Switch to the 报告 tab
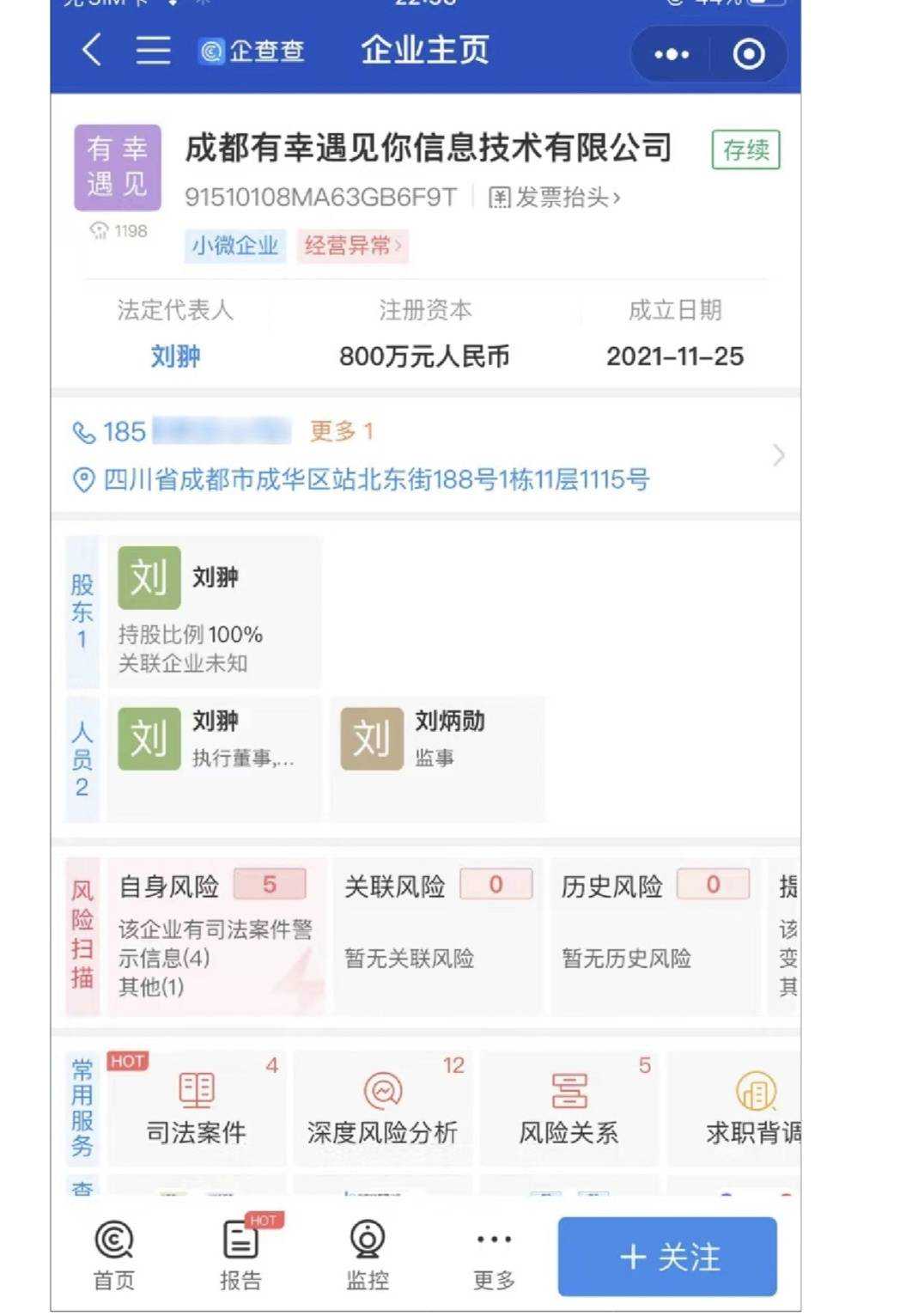 click(x=240, y=1255)
